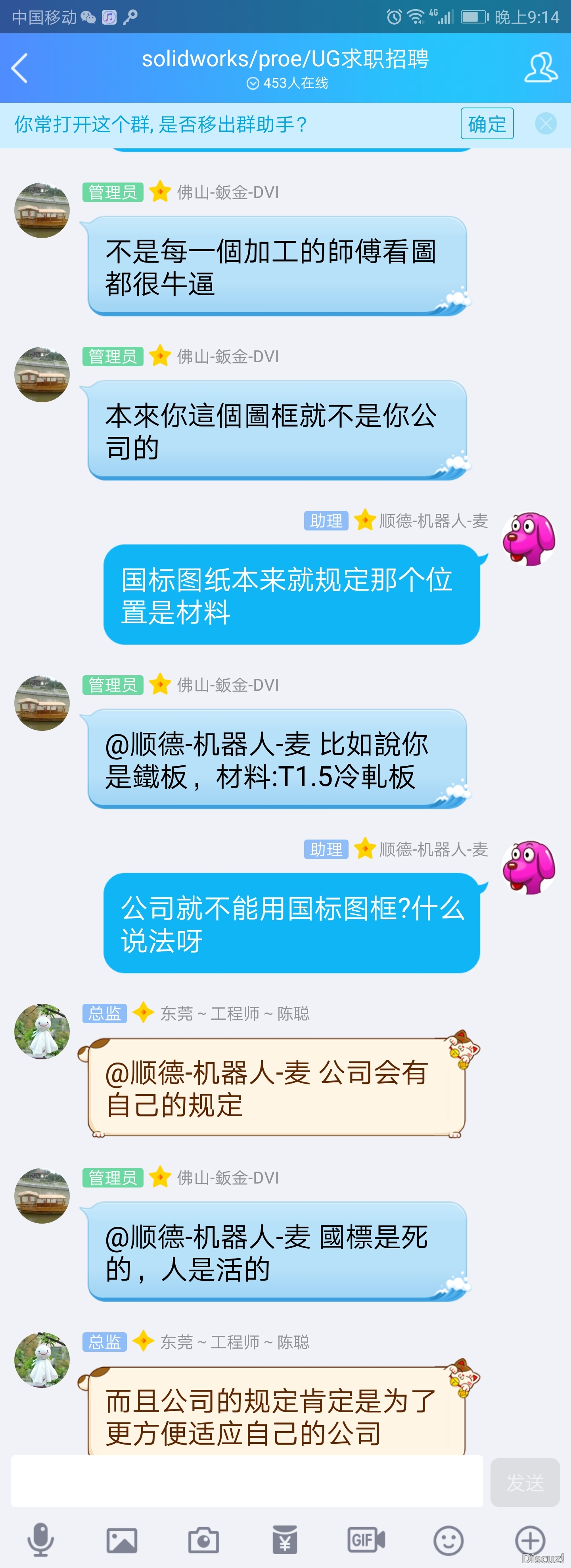Dismiss the group assistant banner
This screenshot has width=571, height=1568.
pyautogui.click(x=546, y=123)
